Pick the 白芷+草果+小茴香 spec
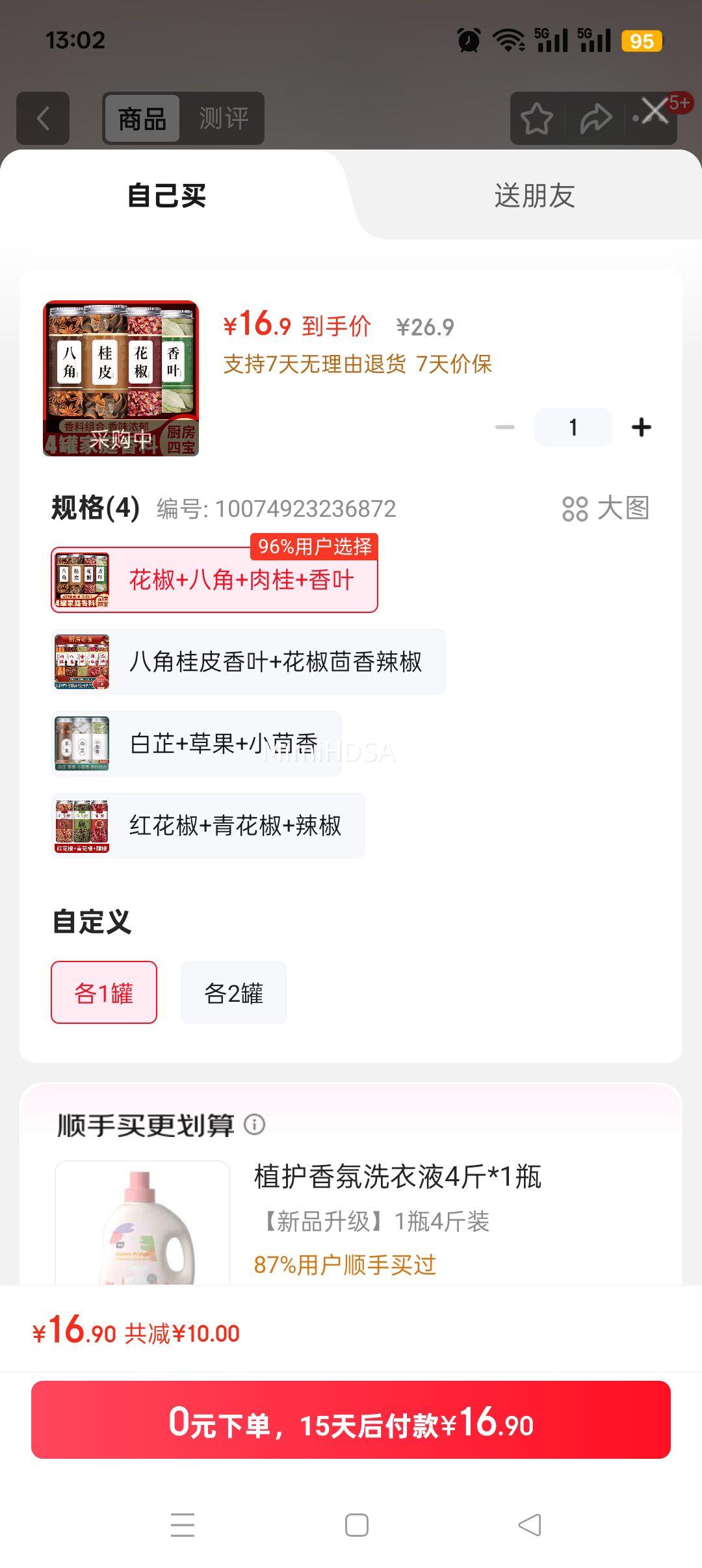This screenshot has height=1568, width=702. pos(196,744)
